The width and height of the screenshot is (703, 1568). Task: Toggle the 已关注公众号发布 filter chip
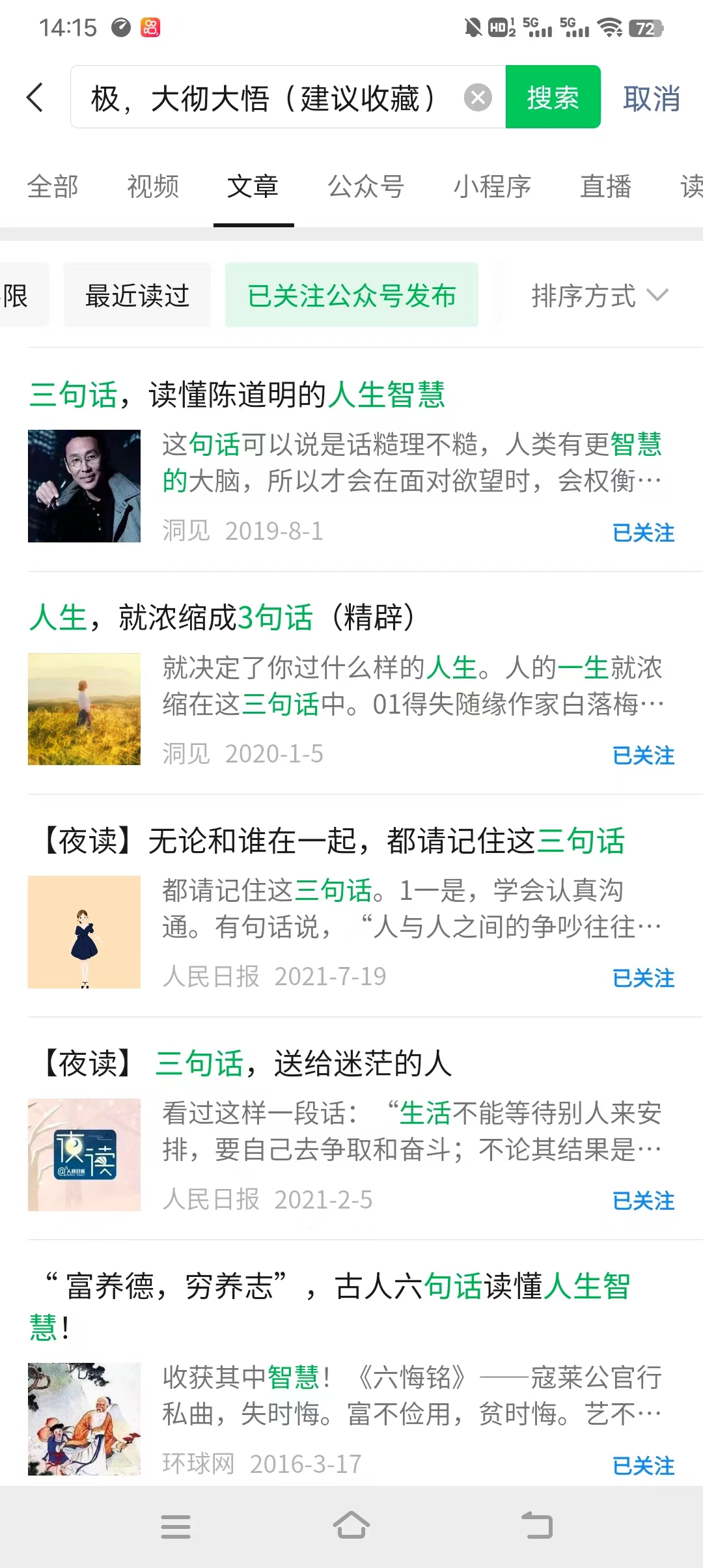pyautogui.click(x=351, y=296)
